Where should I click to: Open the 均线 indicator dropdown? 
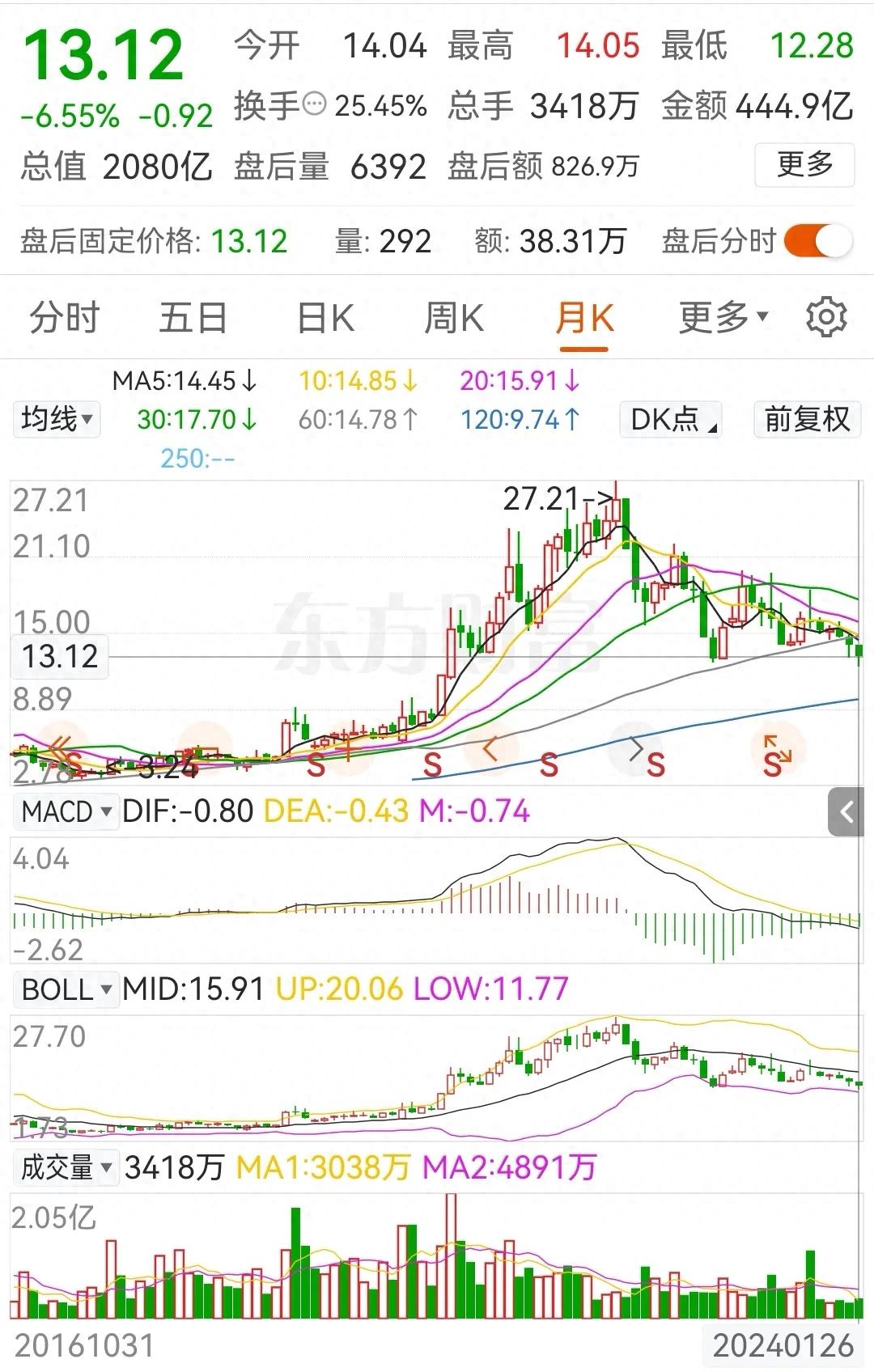tap(55, 420)
